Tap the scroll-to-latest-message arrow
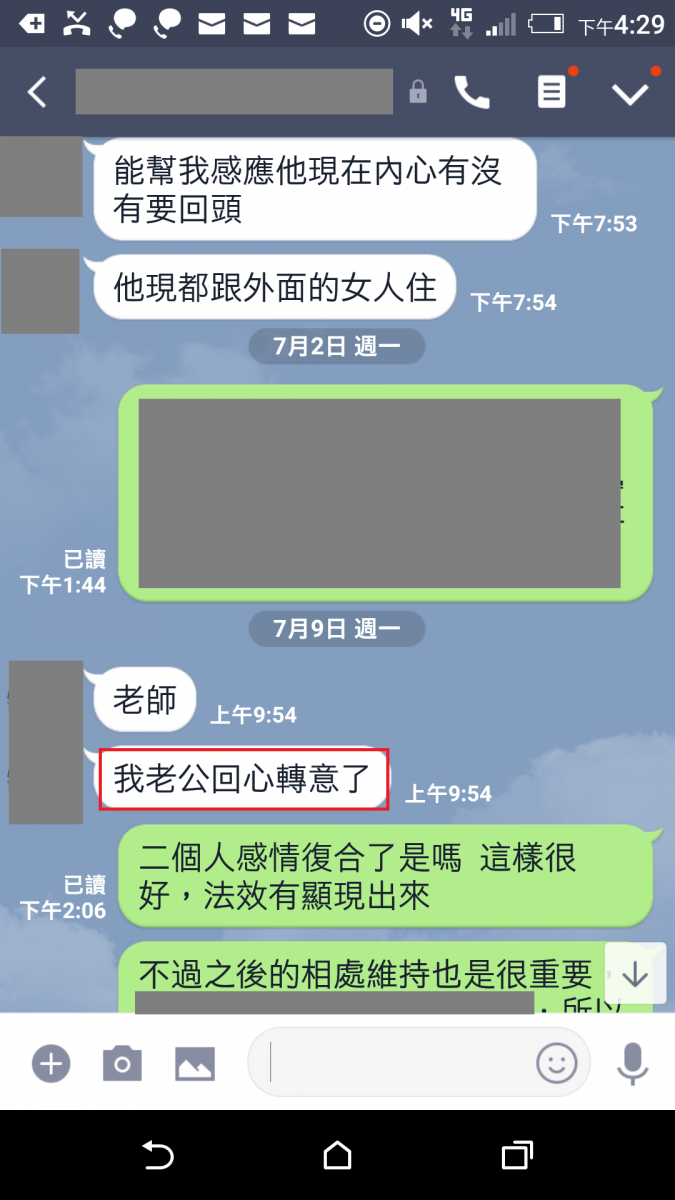Viewport: 675px width, 1200px height. [x=635, y=975]
